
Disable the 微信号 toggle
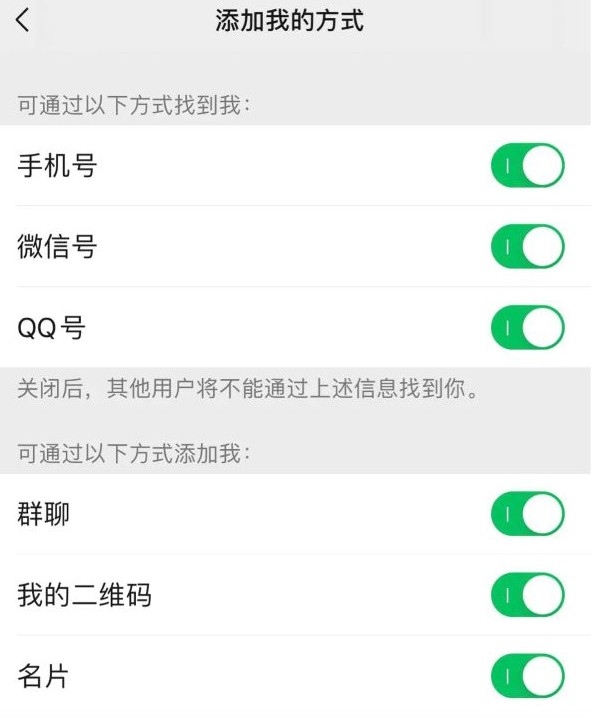[527, 247]
